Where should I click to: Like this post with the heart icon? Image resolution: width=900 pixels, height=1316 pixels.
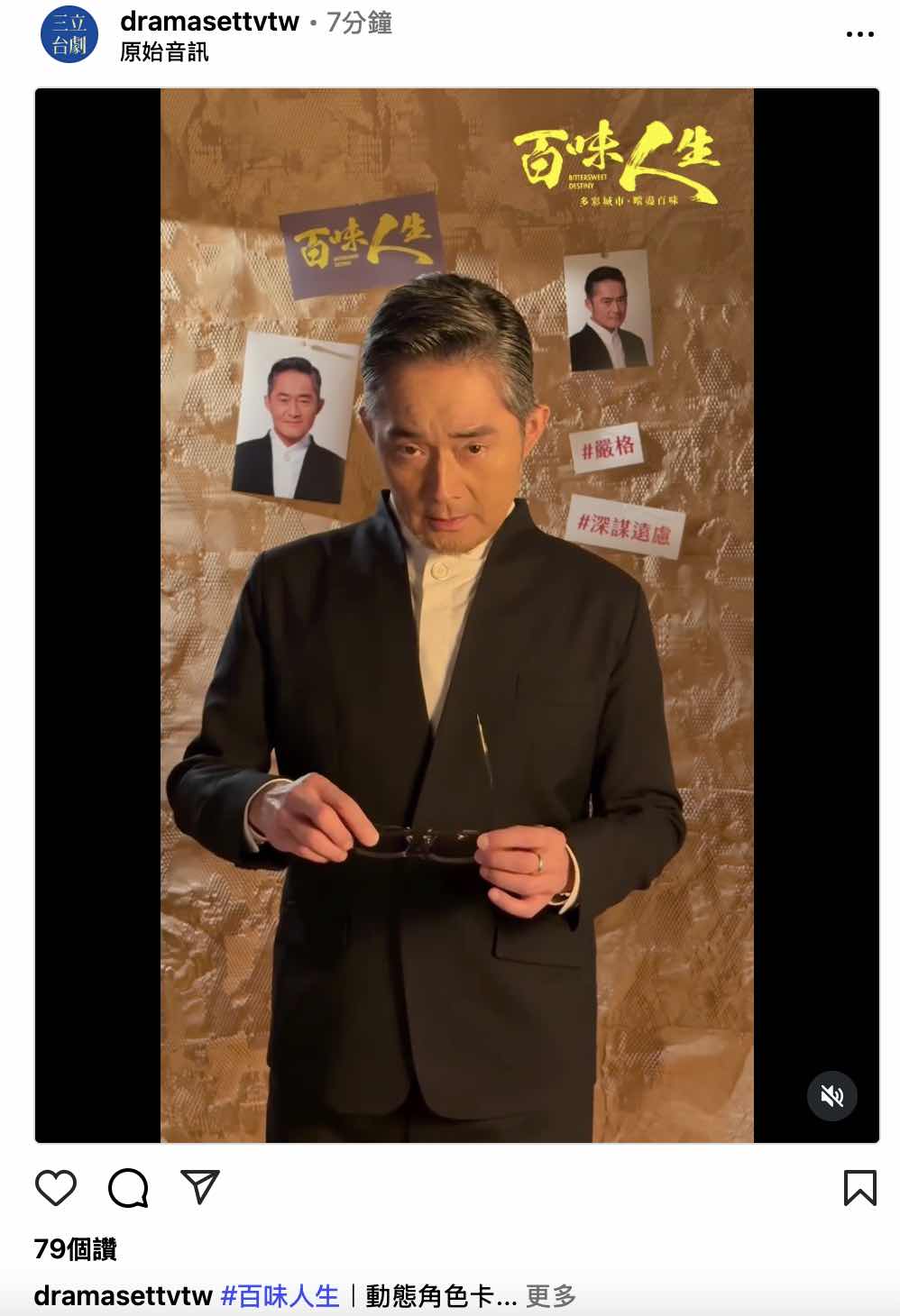56,1187
